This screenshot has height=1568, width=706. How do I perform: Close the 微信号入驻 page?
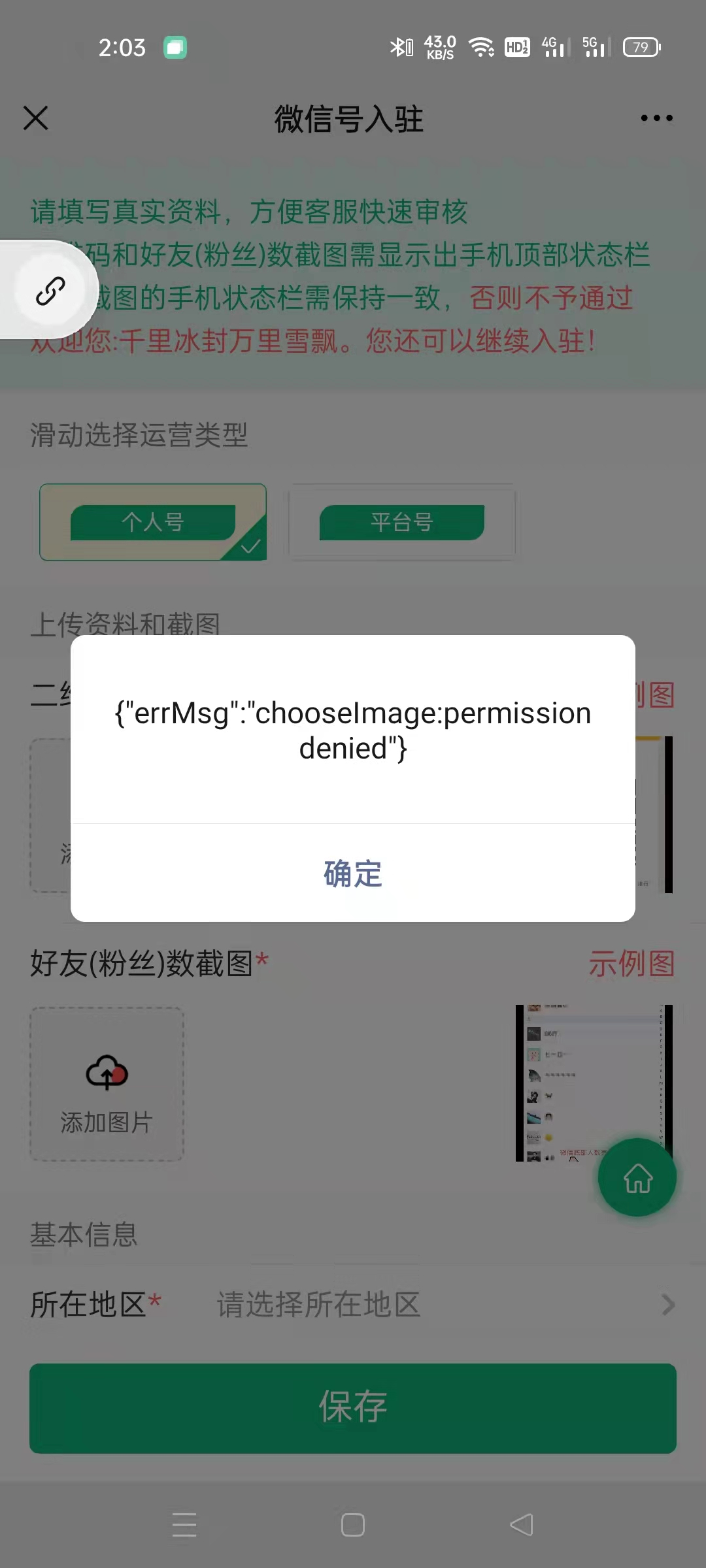point(36,118)
